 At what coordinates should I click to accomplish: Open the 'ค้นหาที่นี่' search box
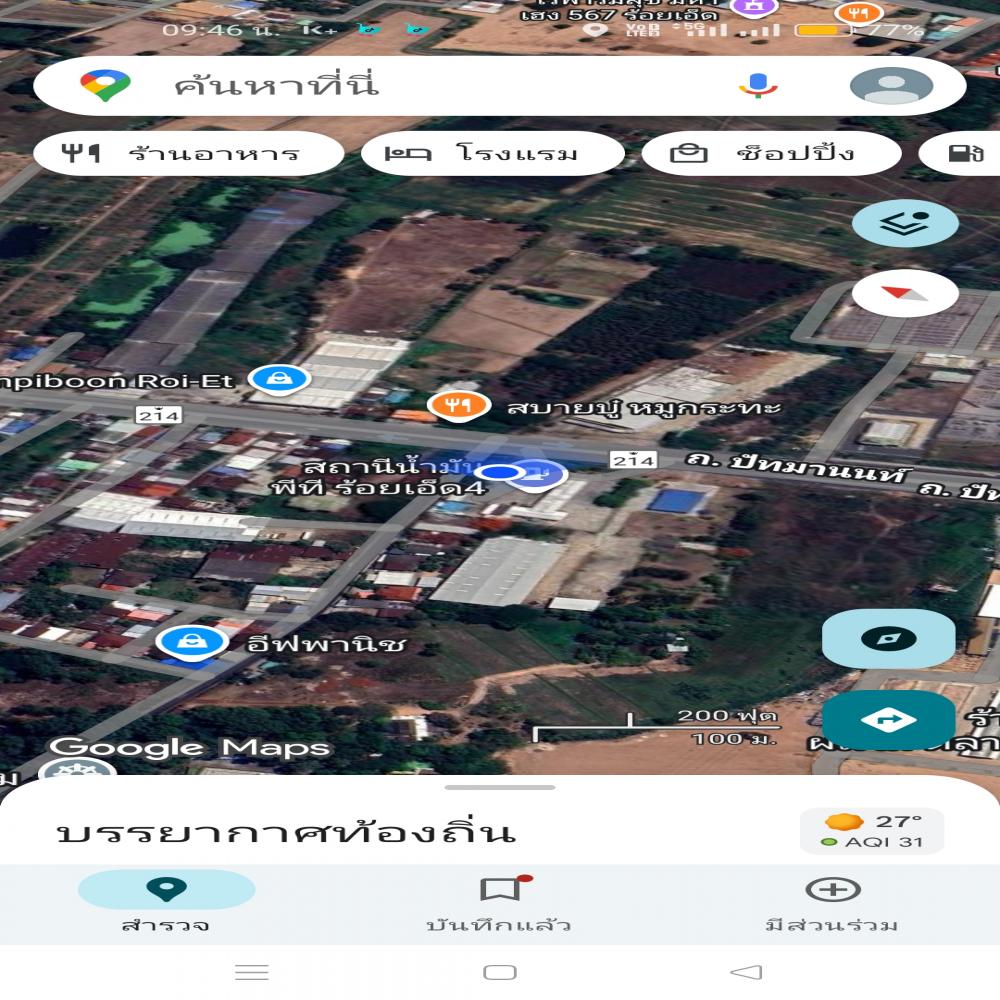click(400, 86)
